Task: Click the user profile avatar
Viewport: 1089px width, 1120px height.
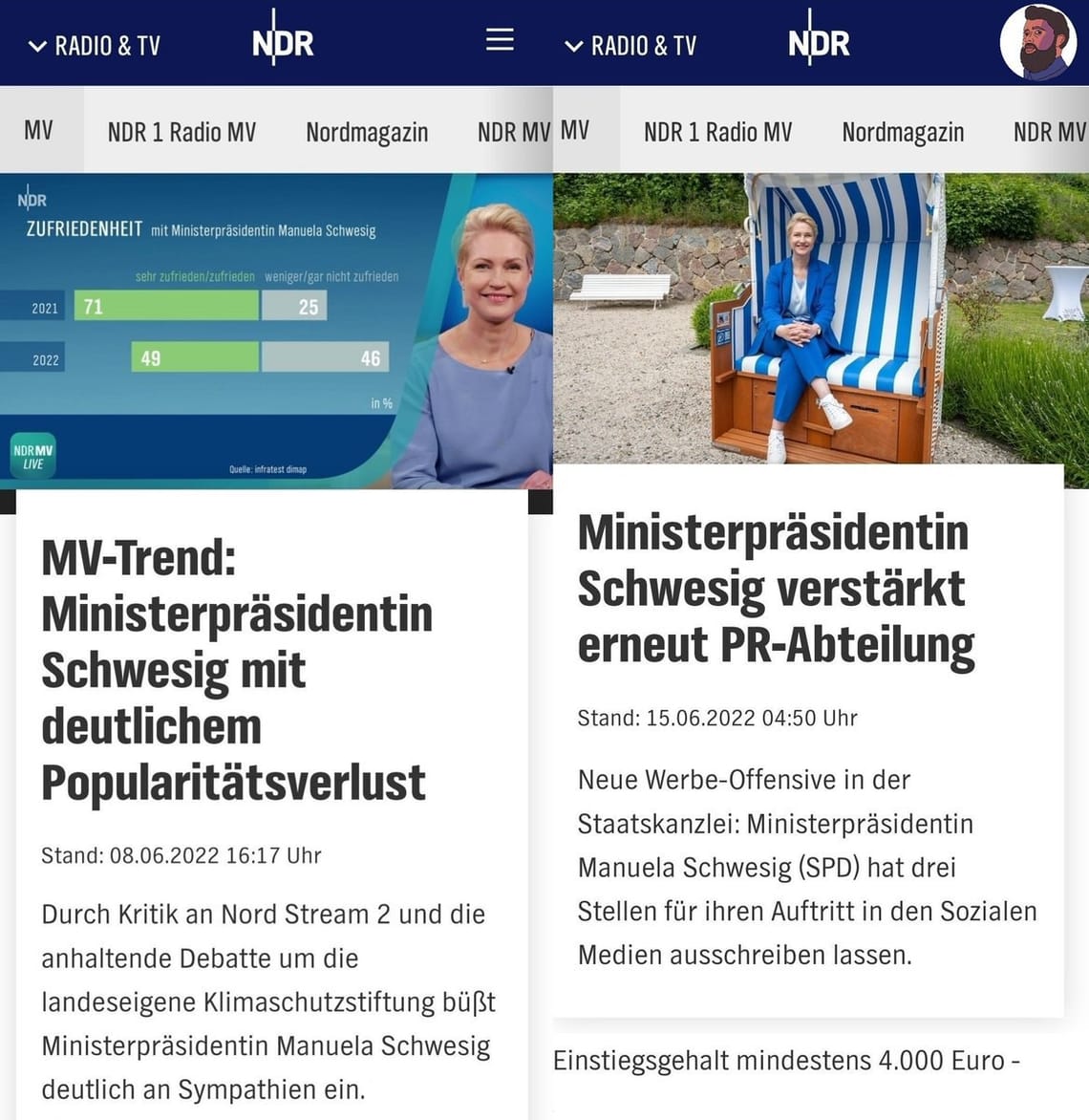Action: 1038,42
